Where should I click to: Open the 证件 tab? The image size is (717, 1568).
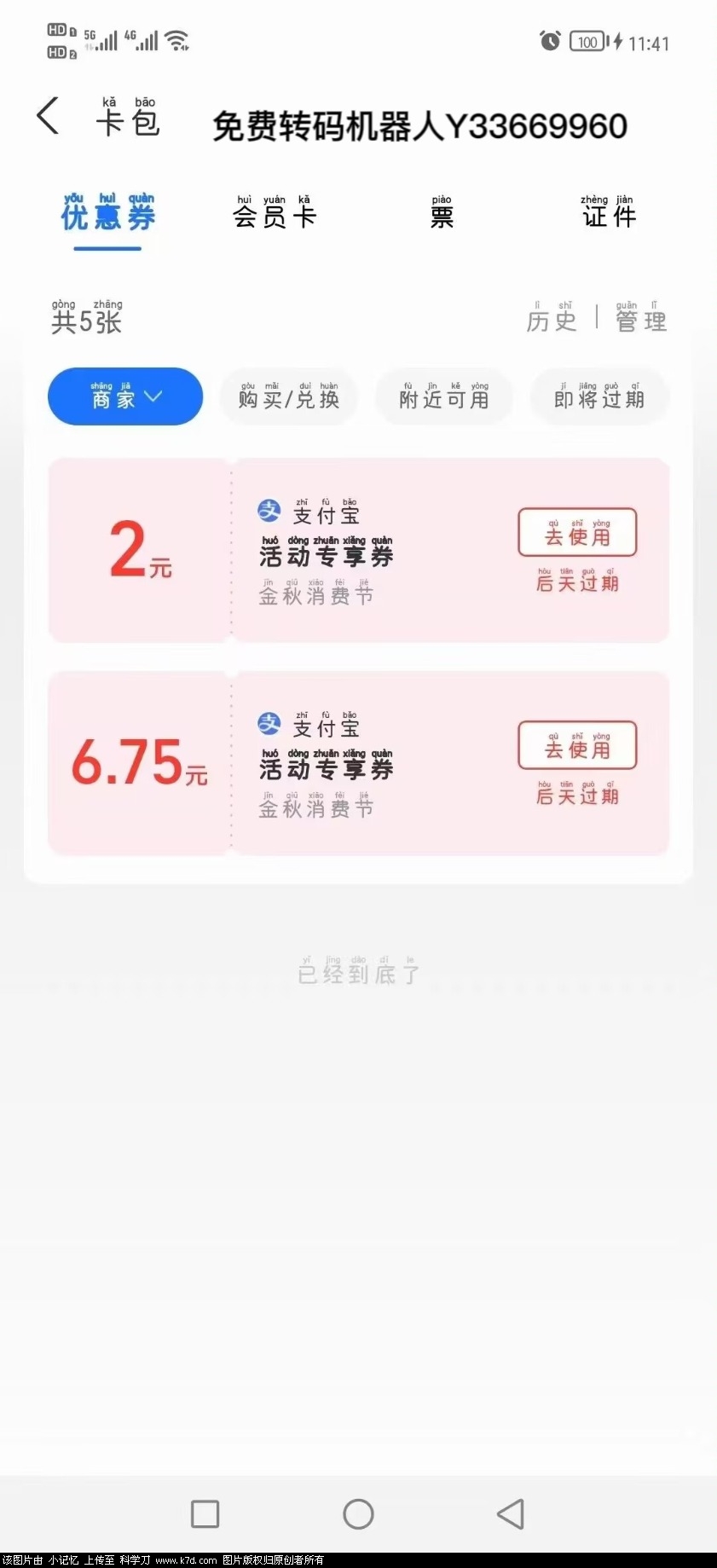(x=608, y=214)
